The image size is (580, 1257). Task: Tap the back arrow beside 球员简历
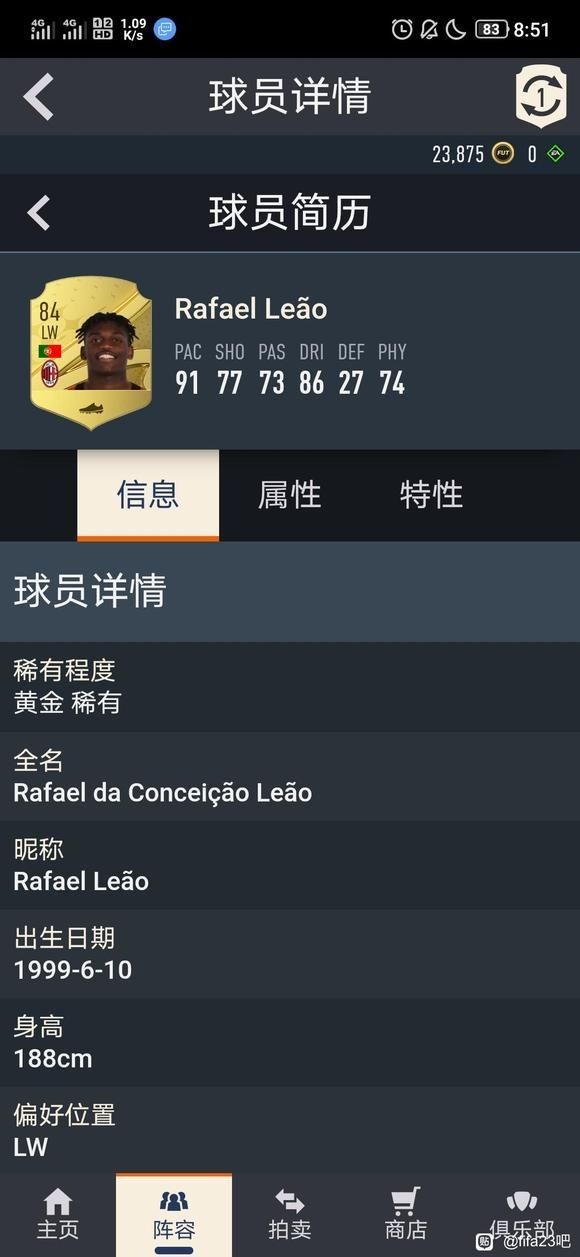38,212
